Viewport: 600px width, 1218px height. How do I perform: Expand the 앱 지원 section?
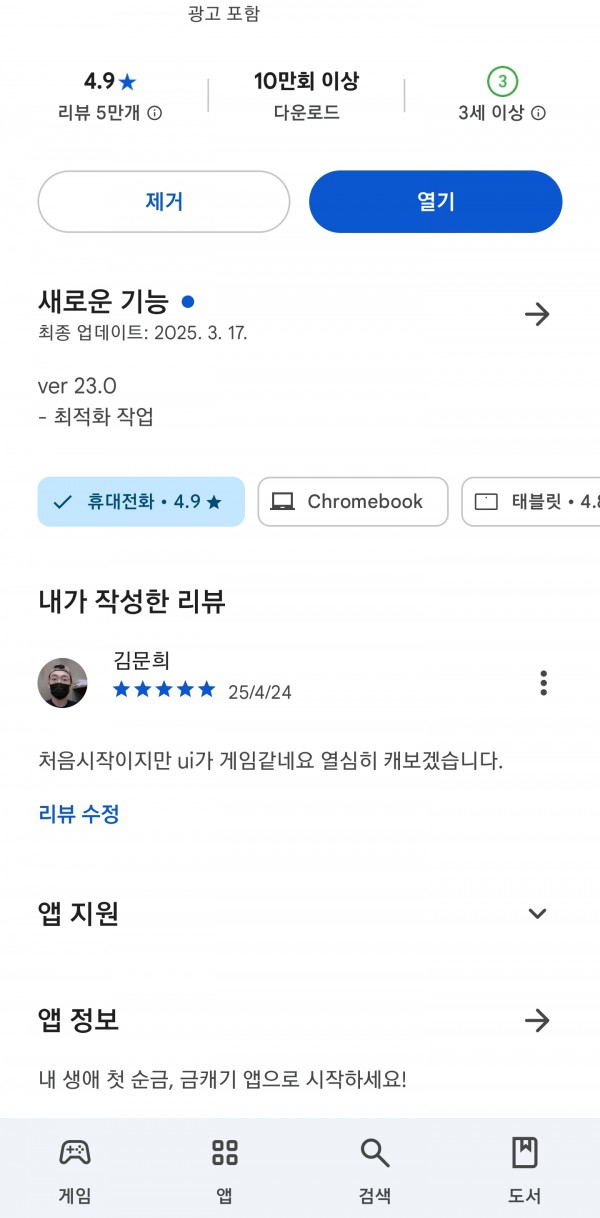537,913
